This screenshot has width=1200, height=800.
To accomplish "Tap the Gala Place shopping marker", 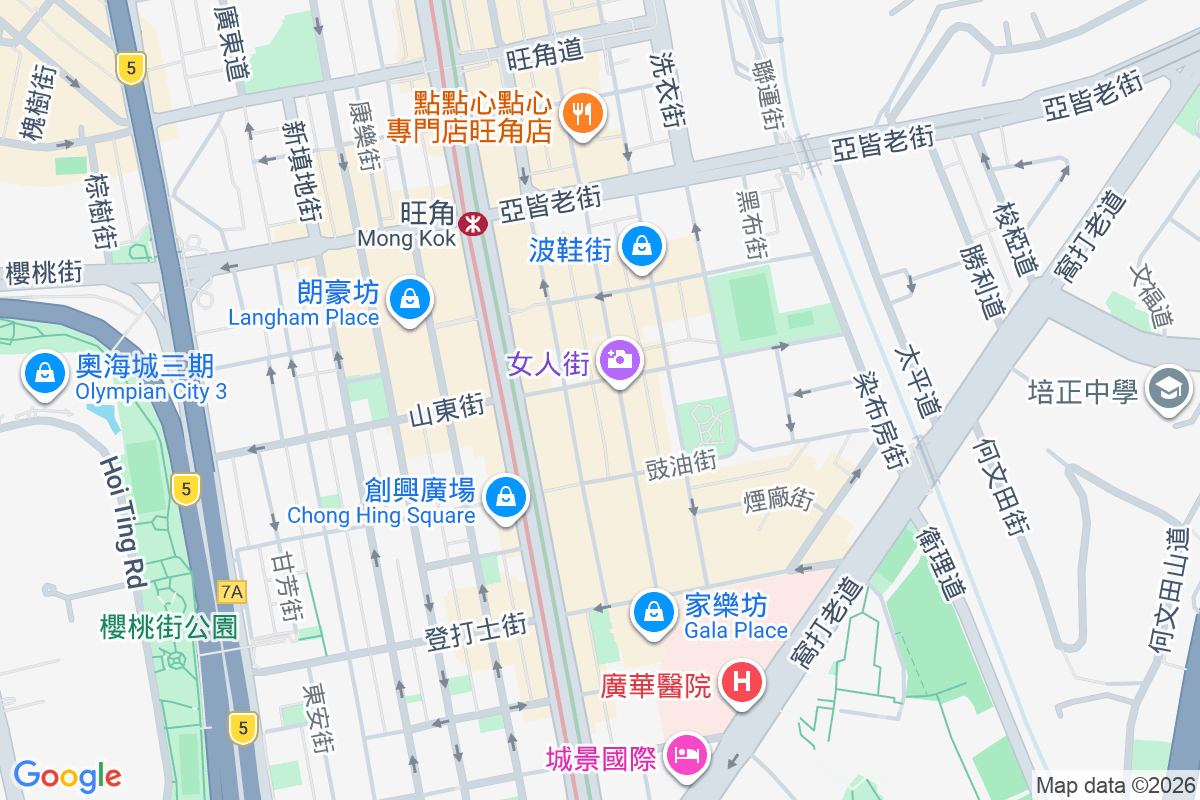I will [654, 610].
